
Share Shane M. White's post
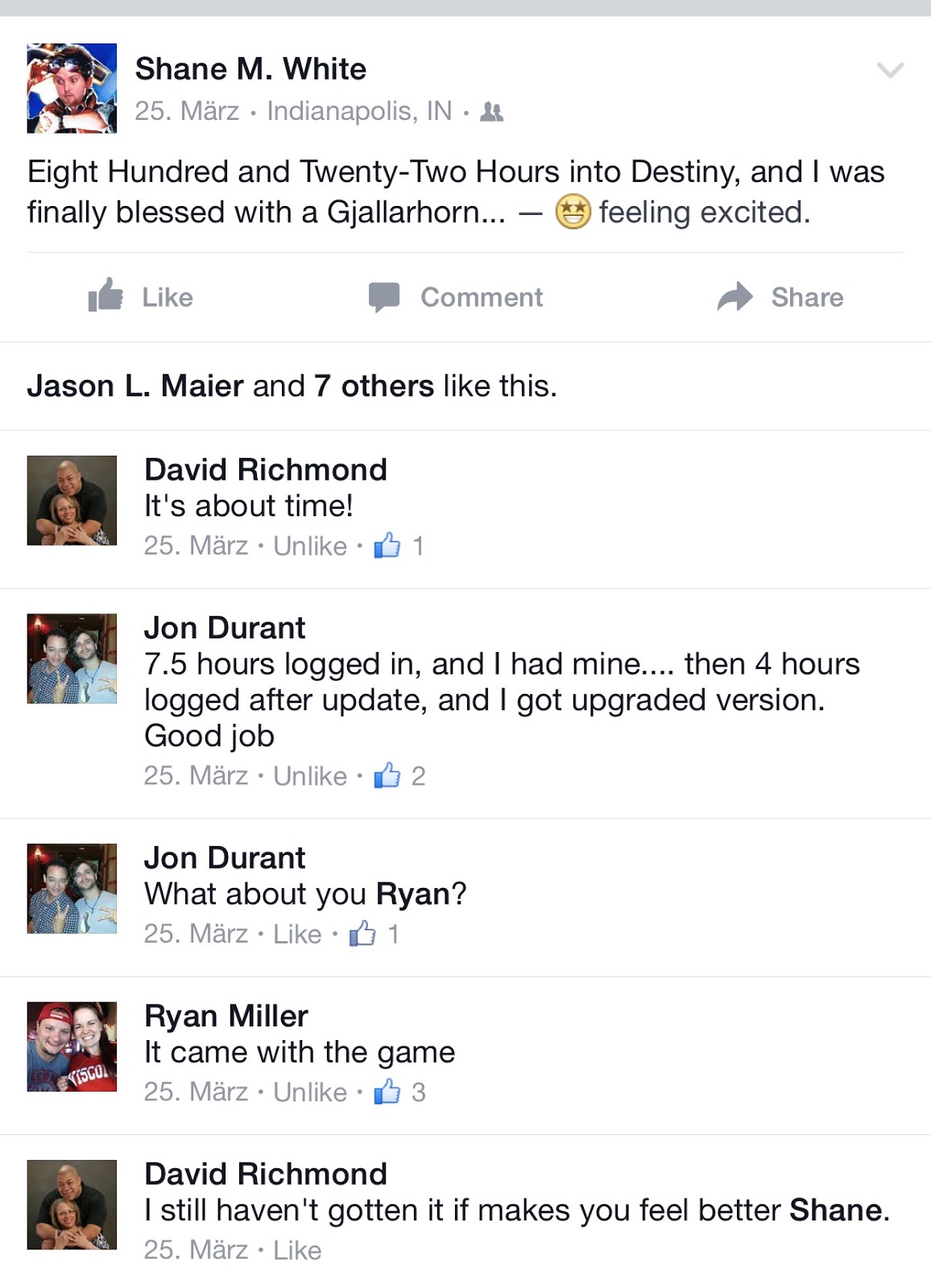780,297
